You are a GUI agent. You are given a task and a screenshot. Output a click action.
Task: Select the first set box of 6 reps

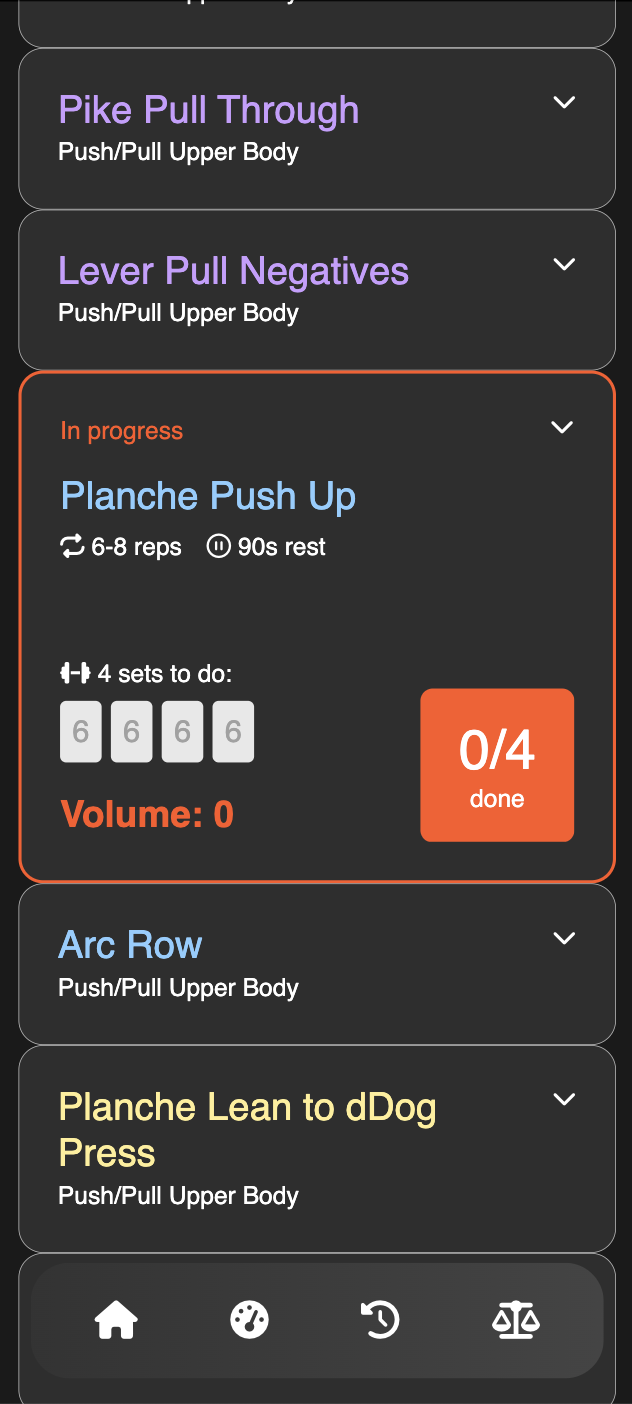pyautogui.click(x=81, y=732)
